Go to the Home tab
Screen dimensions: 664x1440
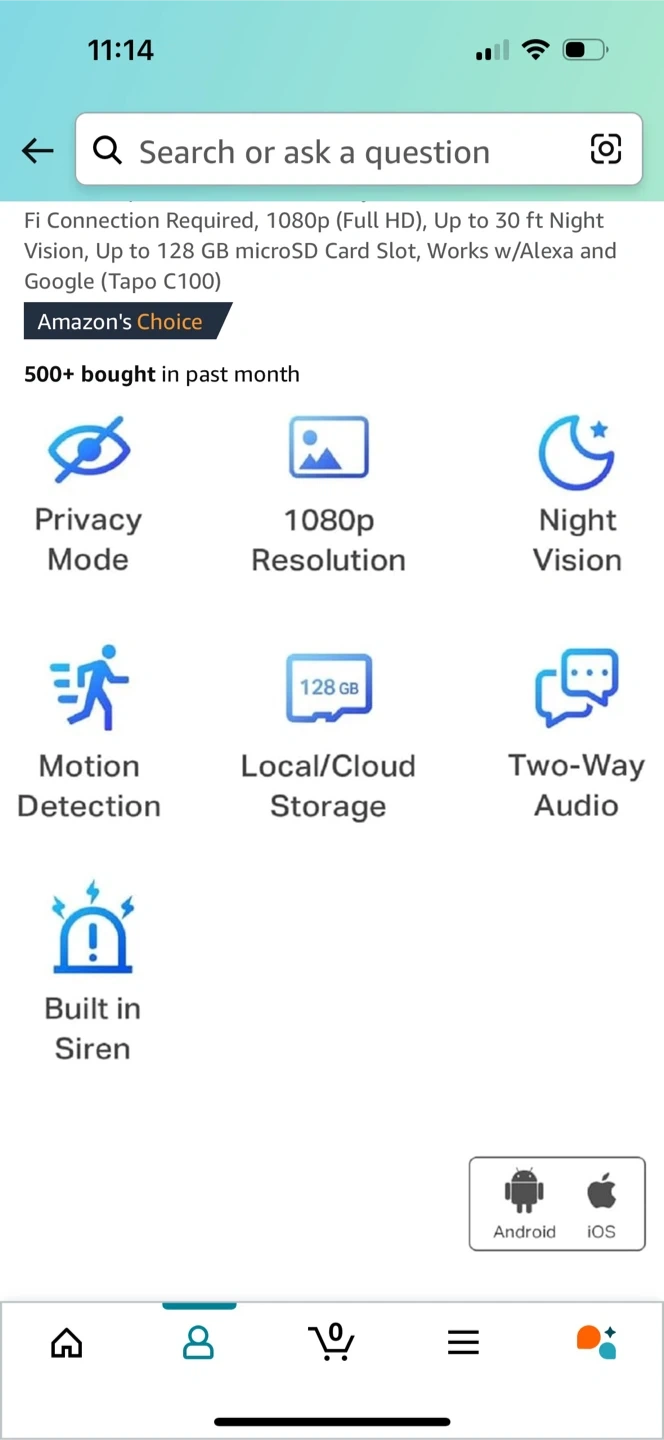(67, 1342)
